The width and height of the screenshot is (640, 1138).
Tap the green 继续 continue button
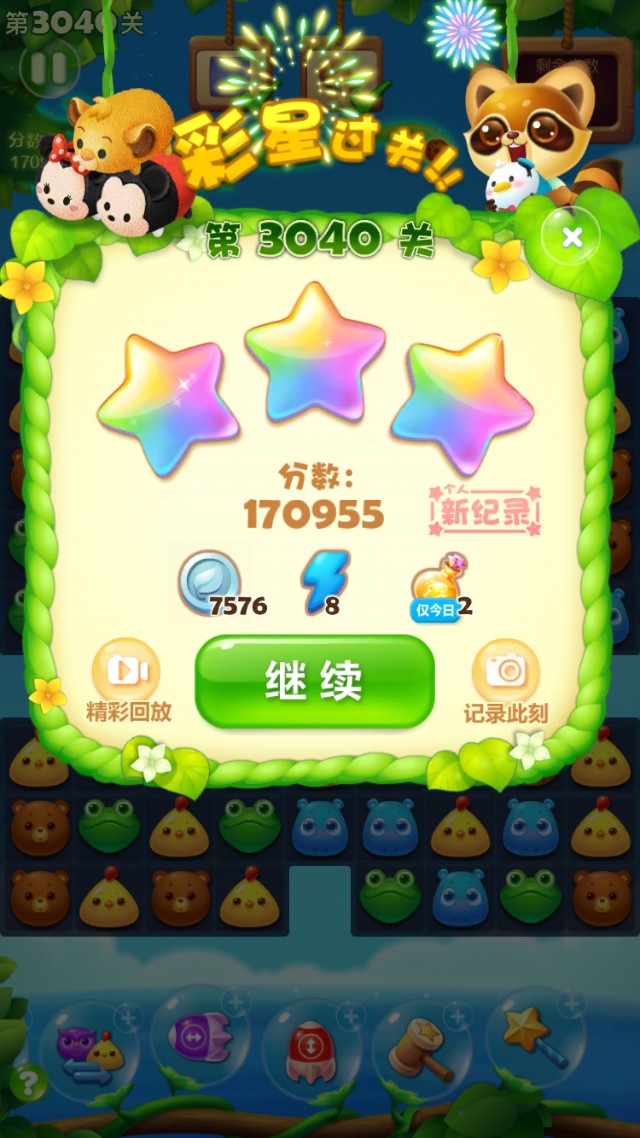click(x=314, y=681)
